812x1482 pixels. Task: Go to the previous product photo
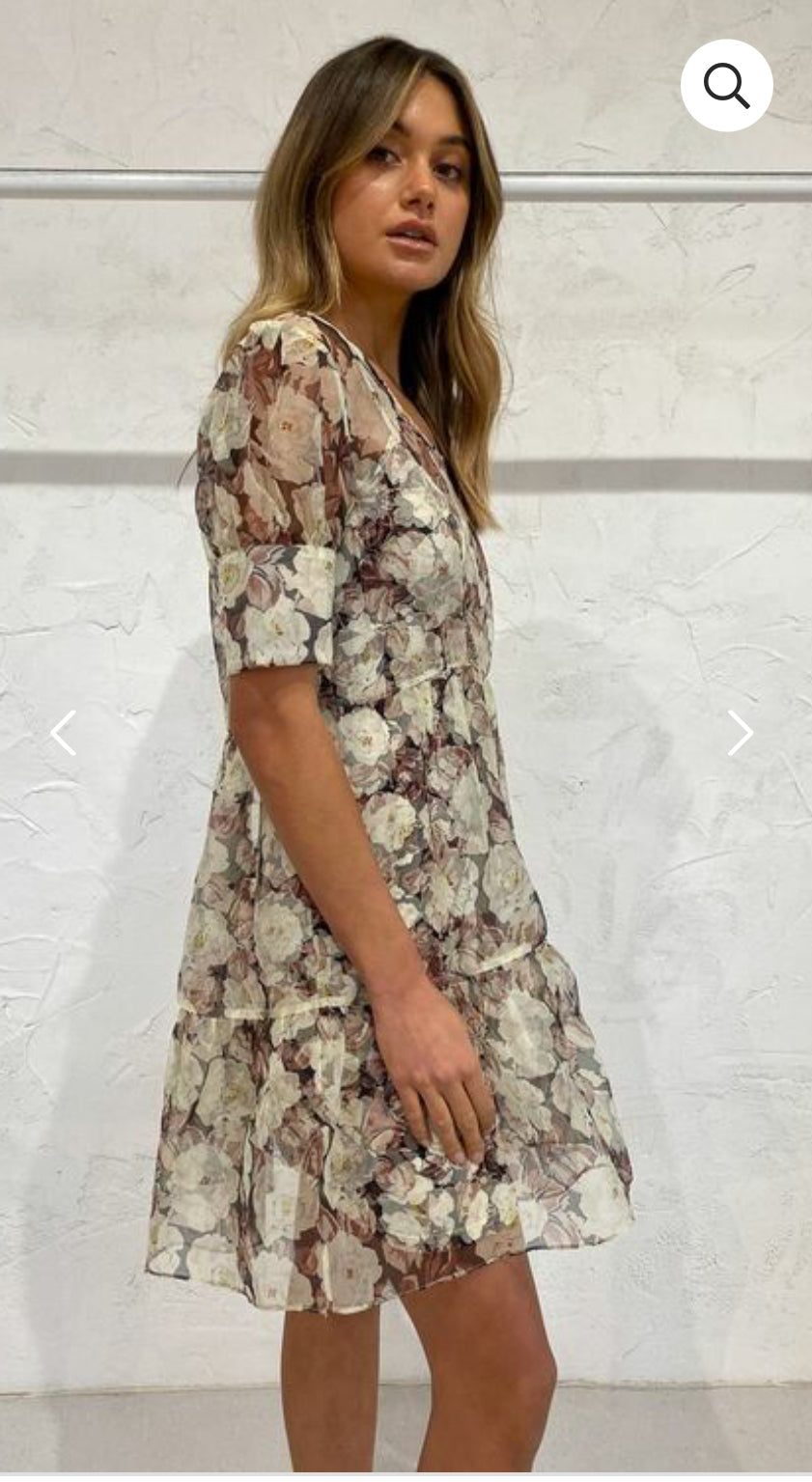coord(64,733)
